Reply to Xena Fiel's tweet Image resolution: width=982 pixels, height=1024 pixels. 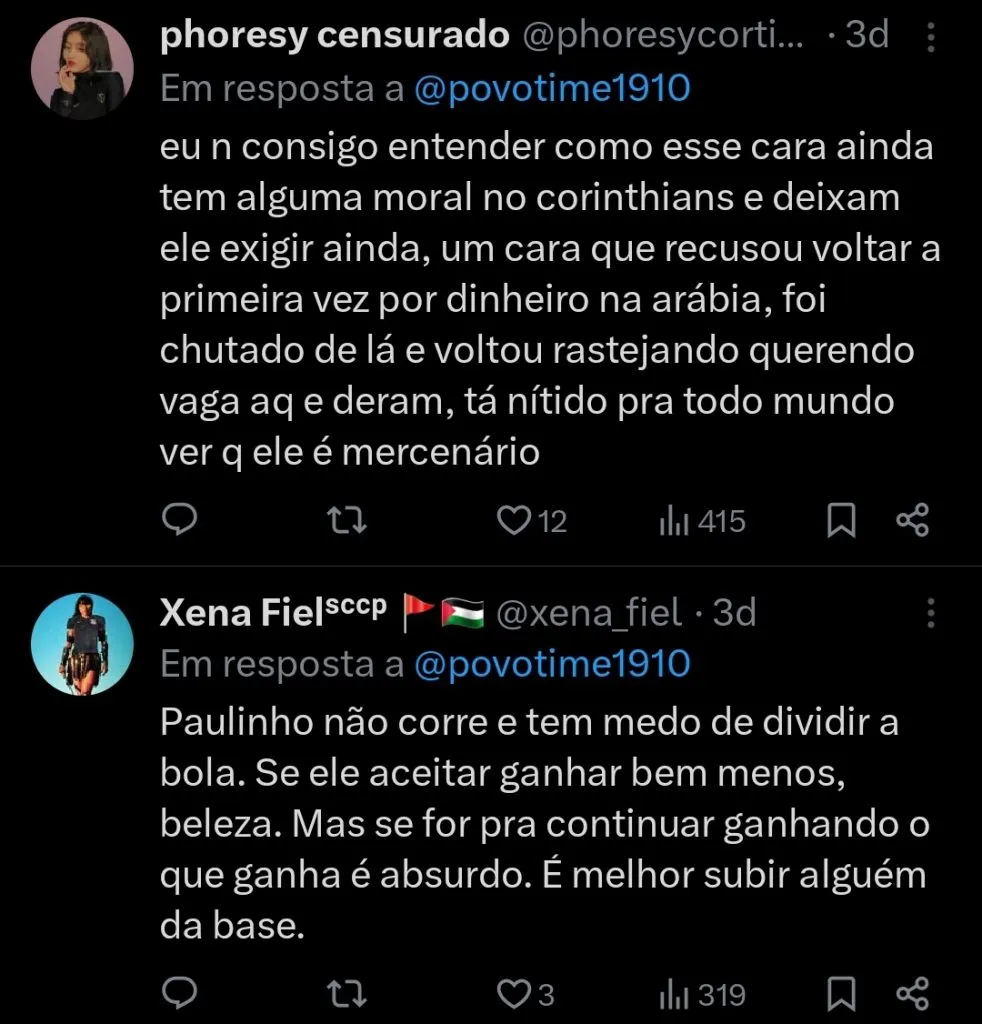click(x=180, y=993)
